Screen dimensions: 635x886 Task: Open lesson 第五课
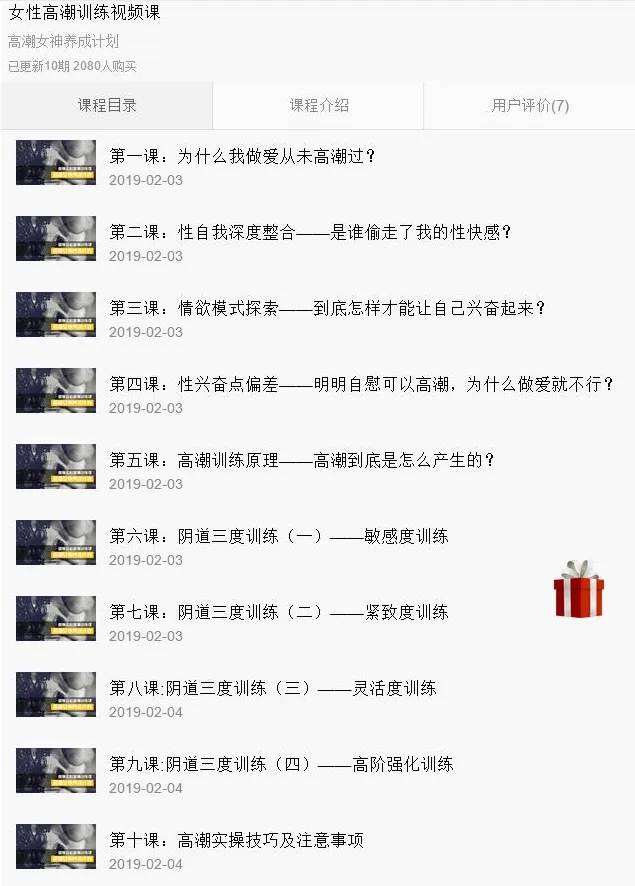(302, 460)
